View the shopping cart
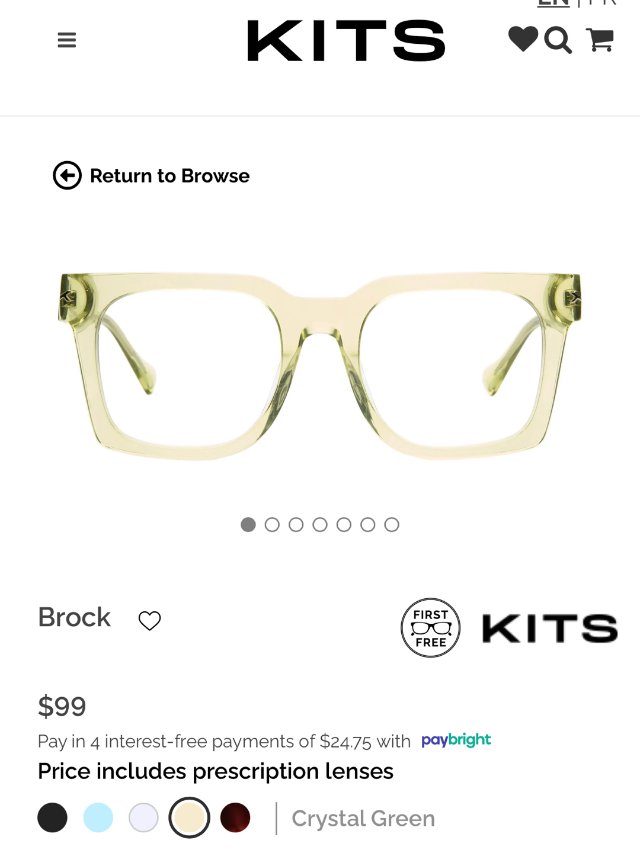 click(x=599, y=40)
